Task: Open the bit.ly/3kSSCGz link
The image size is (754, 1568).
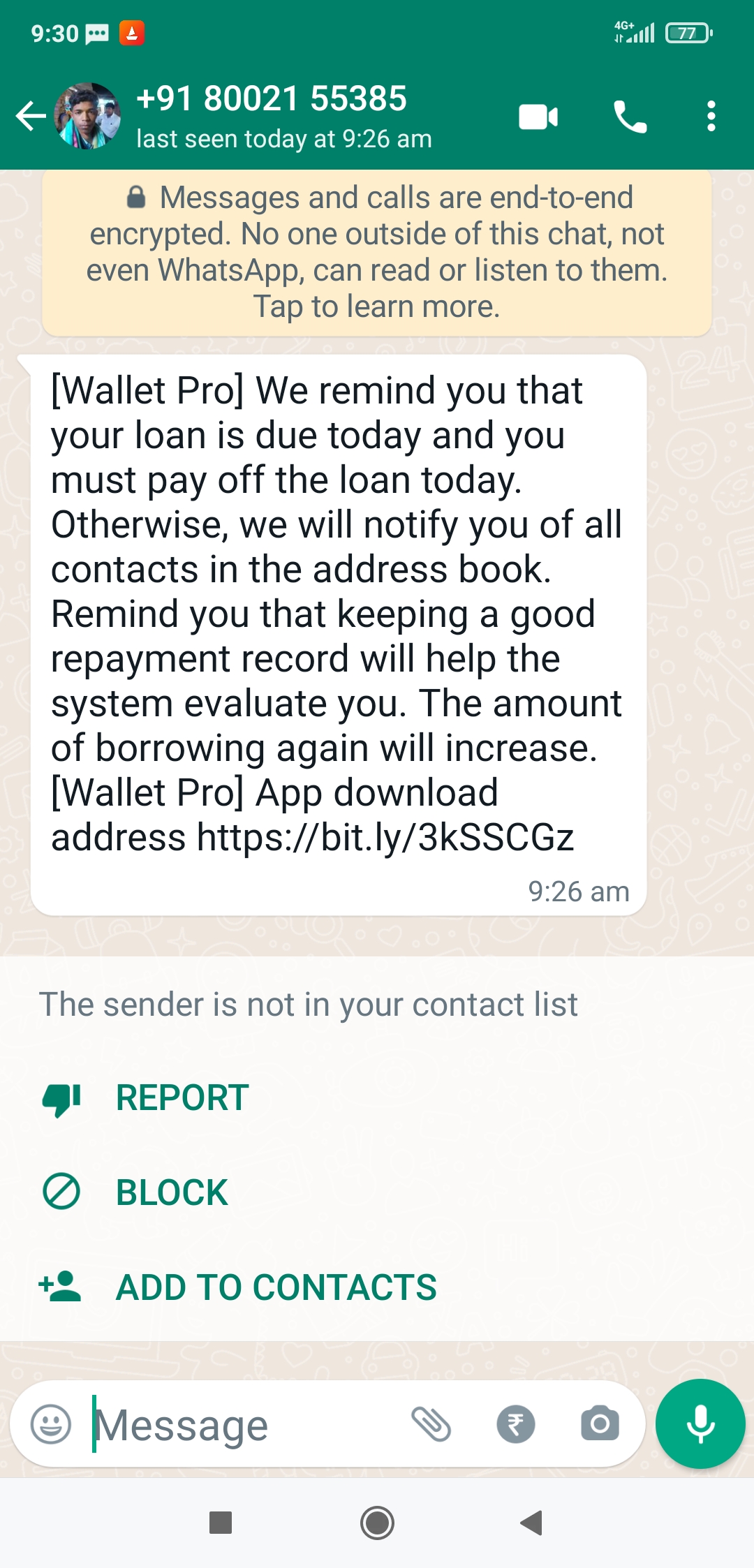Action: tap(385, 837)
